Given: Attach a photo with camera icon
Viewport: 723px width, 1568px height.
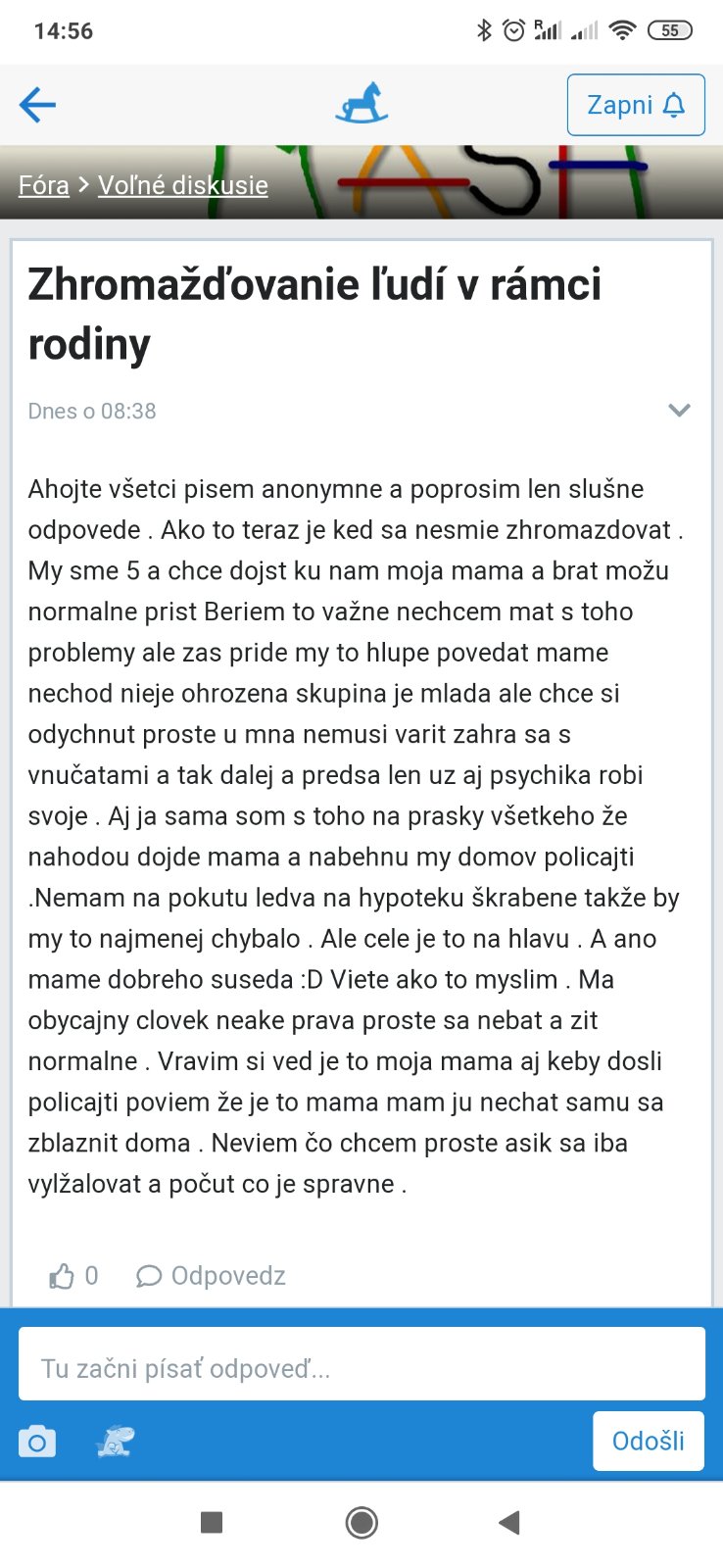Looking at the screenshot, I should point(37,1443).
